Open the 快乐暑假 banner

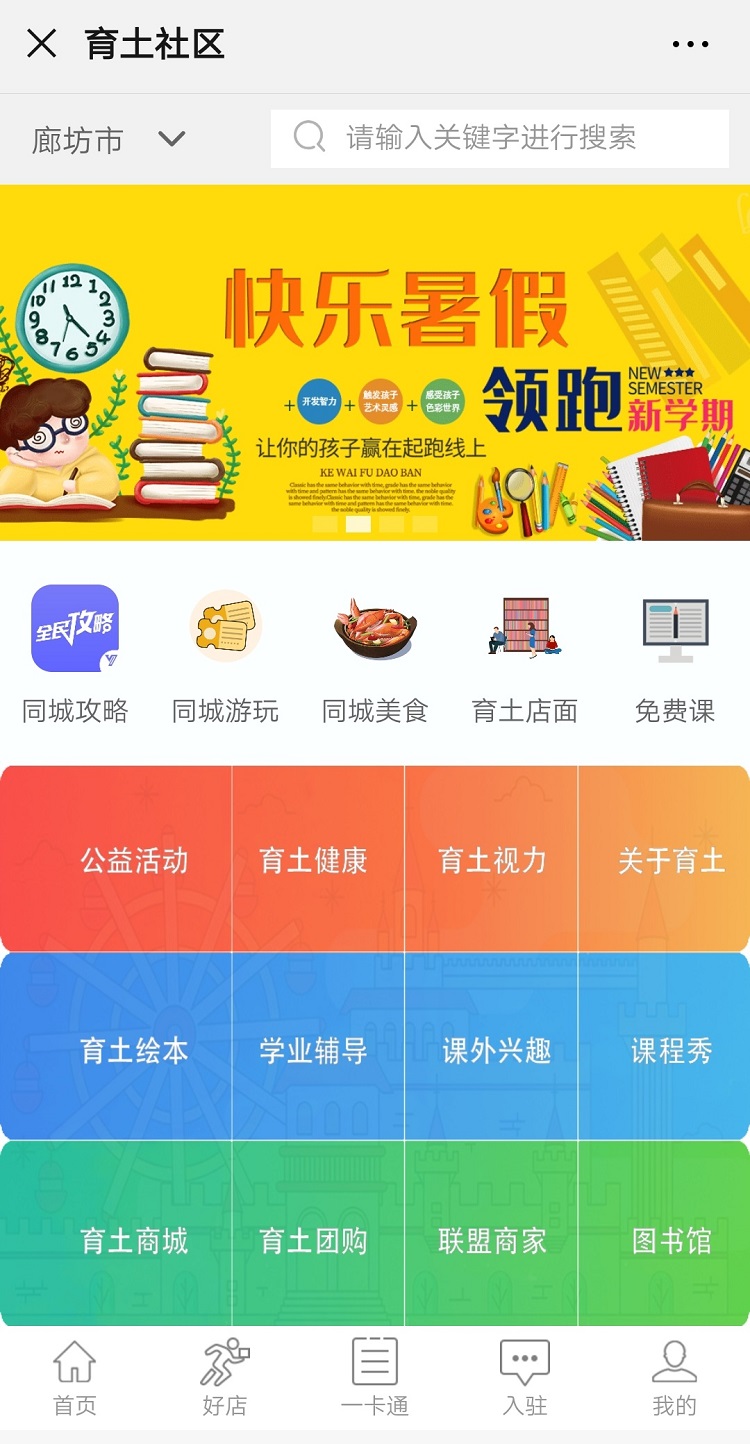tap(375, 362)
